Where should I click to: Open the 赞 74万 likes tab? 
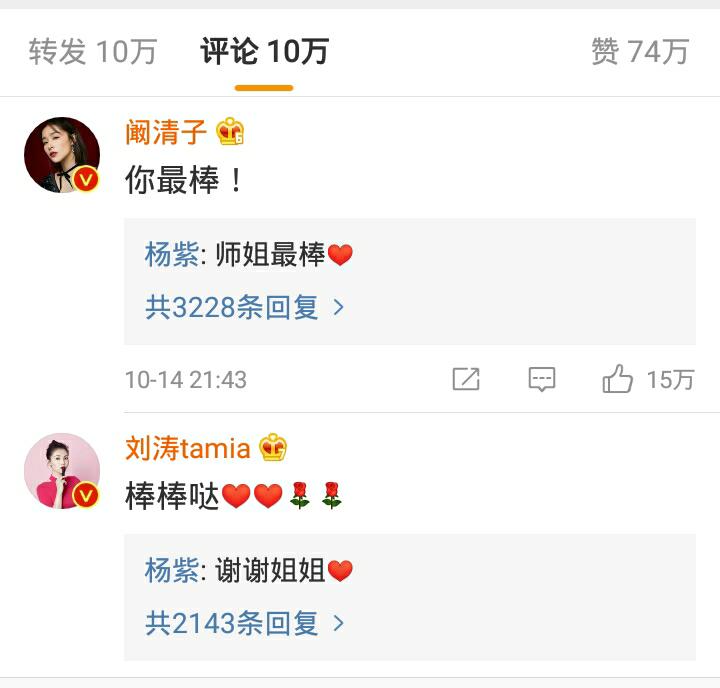640,52
